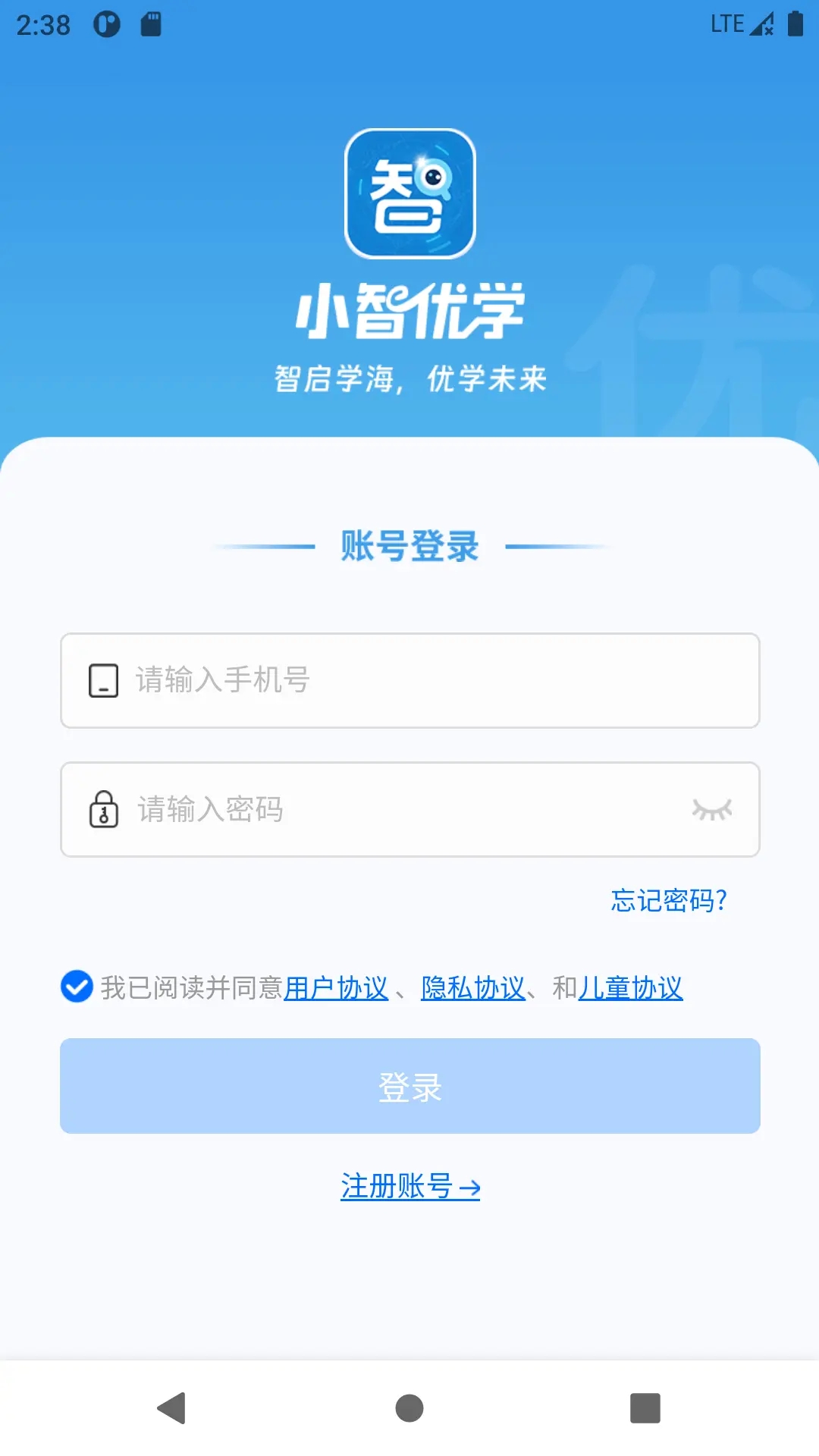Click the 请输入手机号 phone input field

click(x=379, y=681)
